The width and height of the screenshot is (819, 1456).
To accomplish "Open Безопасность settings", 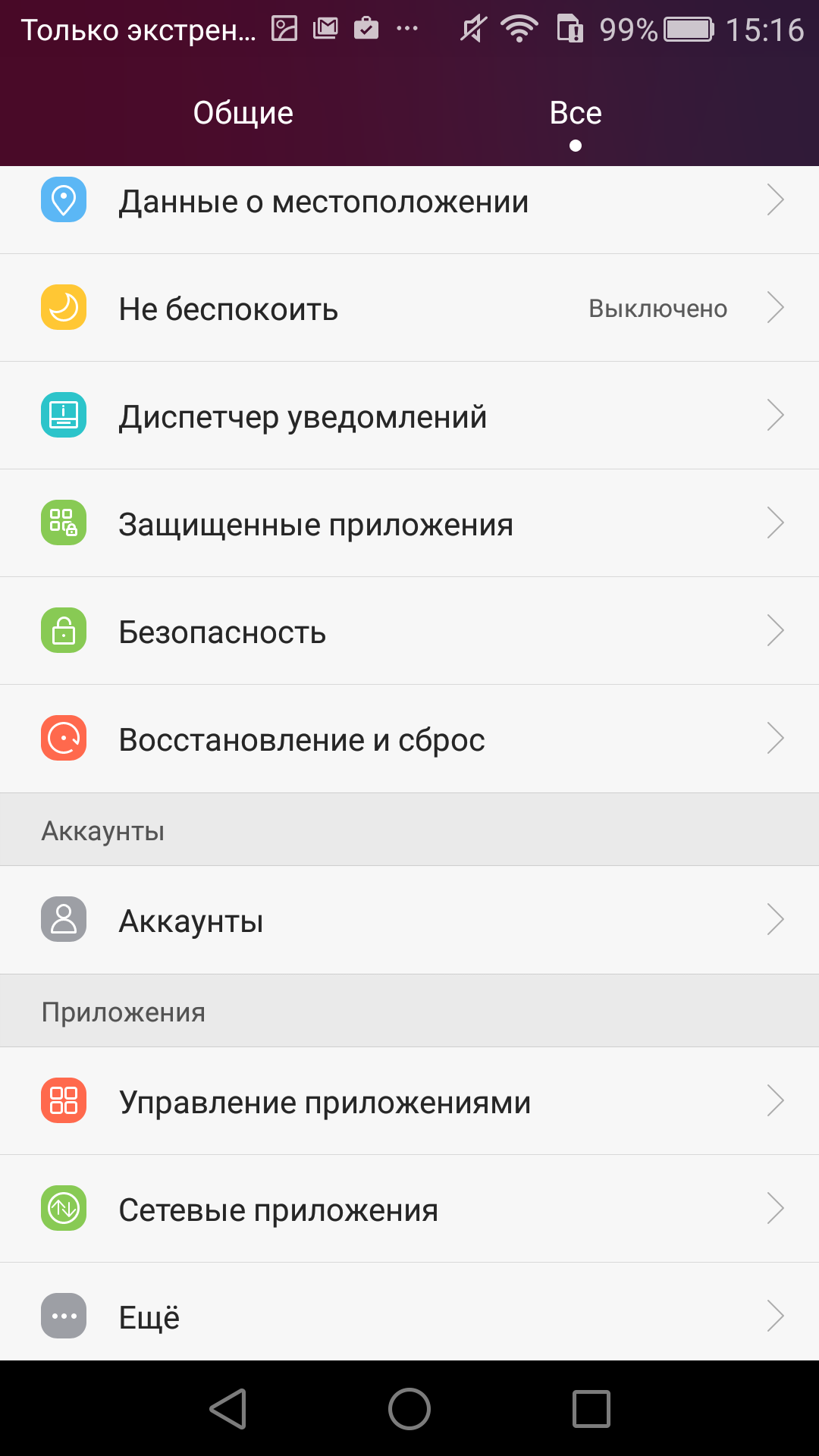I will point(409,631).
